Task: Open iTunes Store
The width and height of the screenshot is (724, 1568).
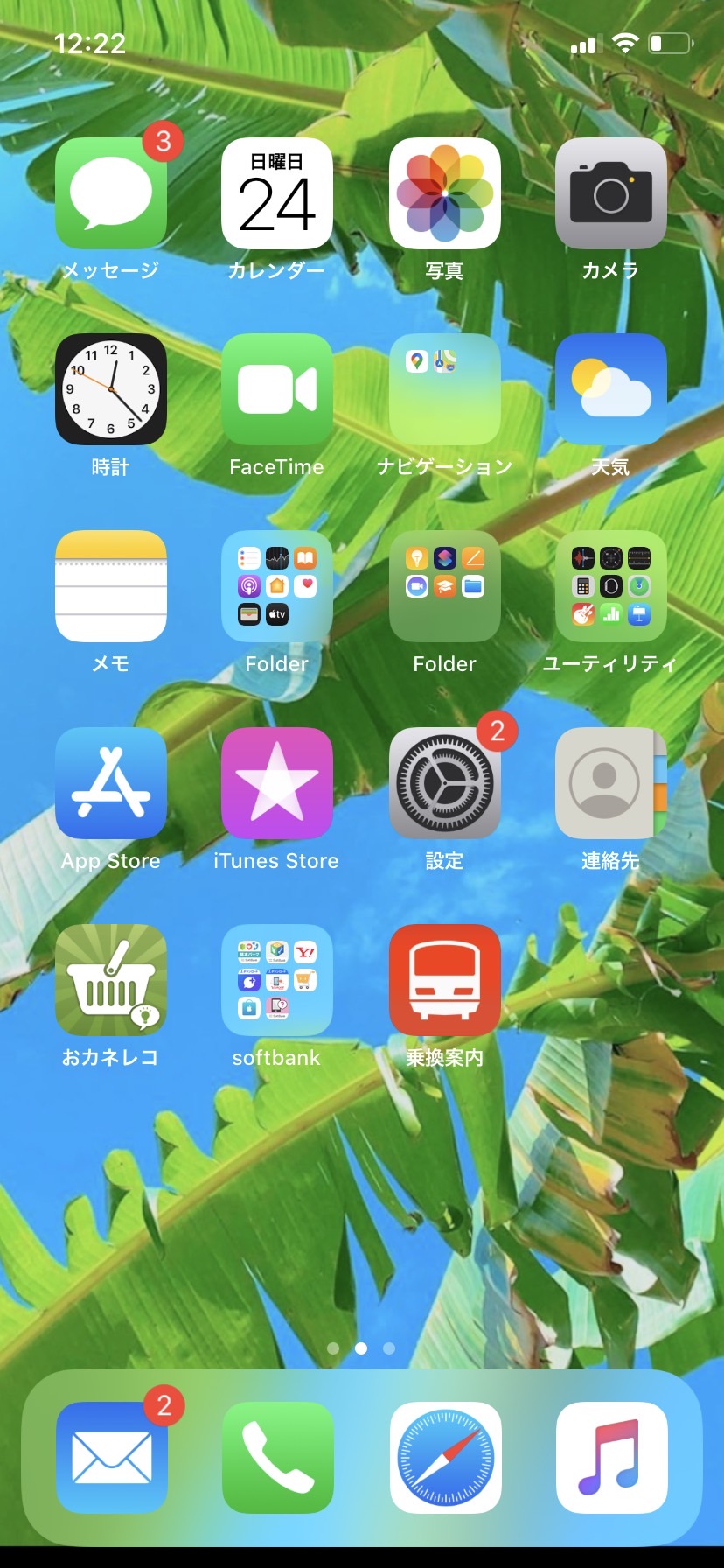Action: 277,783
